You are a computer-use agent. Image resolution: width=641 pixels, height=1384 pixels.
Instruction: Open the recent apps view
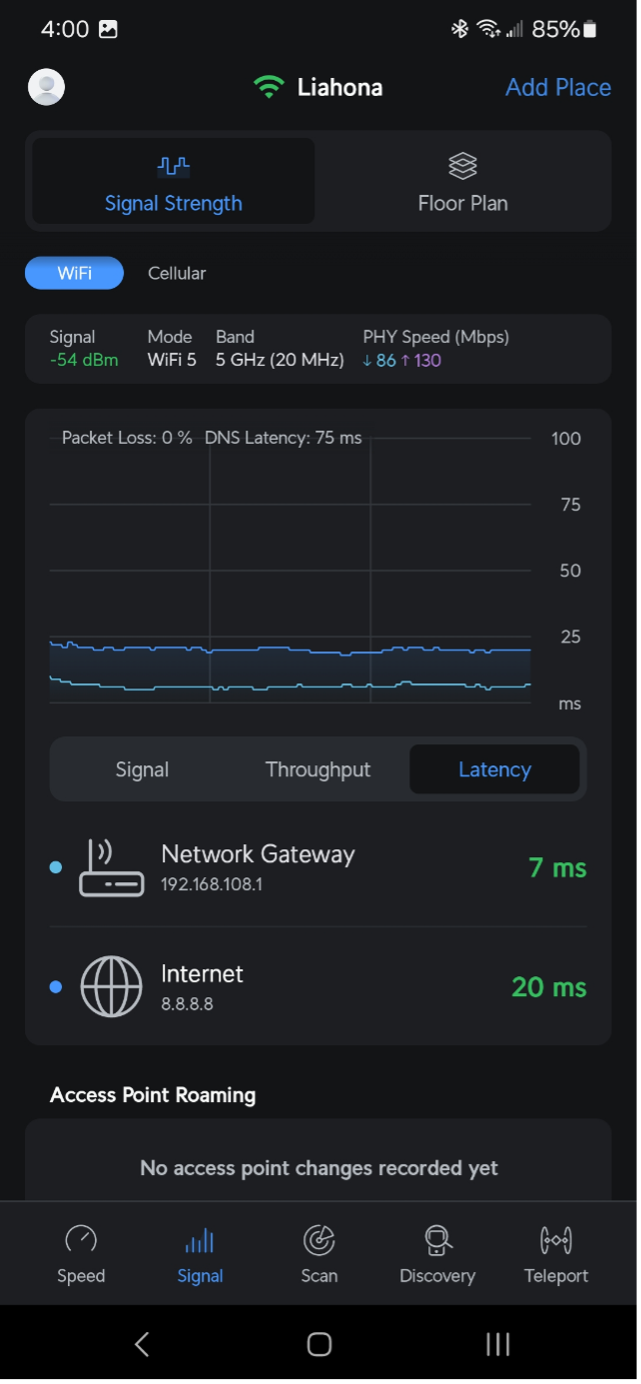[x=498, y=1345]
